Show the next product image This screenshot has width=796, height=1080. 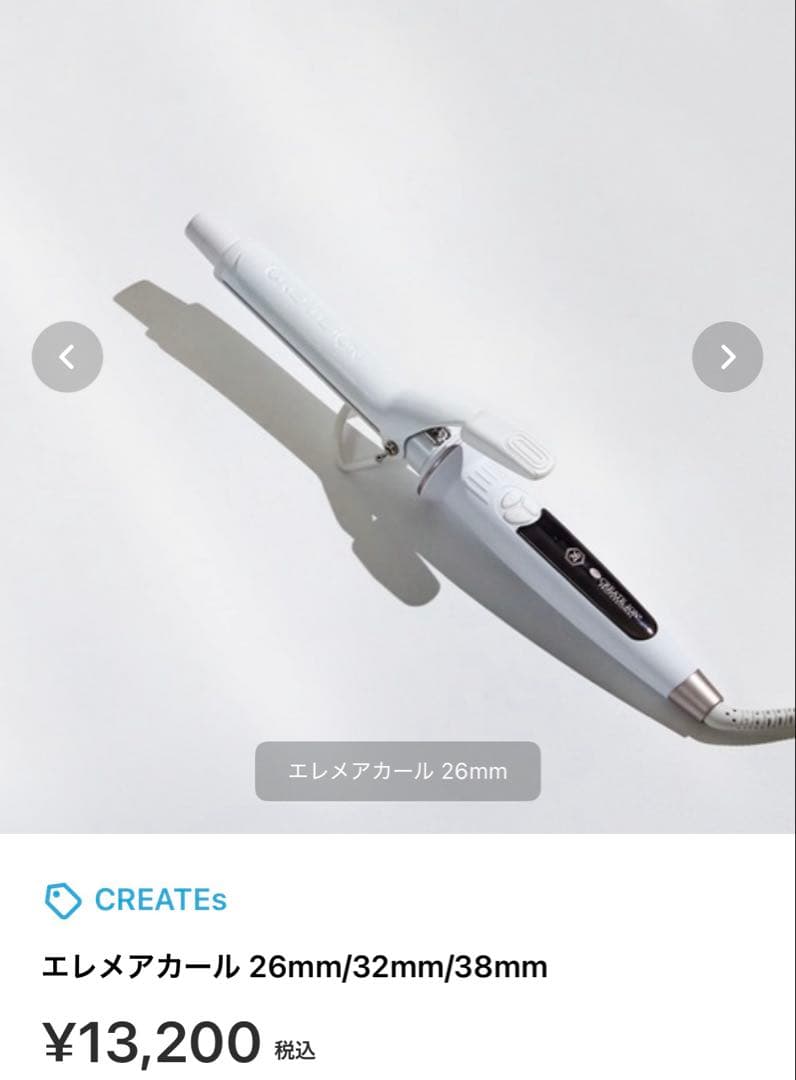tap(727, 356)
